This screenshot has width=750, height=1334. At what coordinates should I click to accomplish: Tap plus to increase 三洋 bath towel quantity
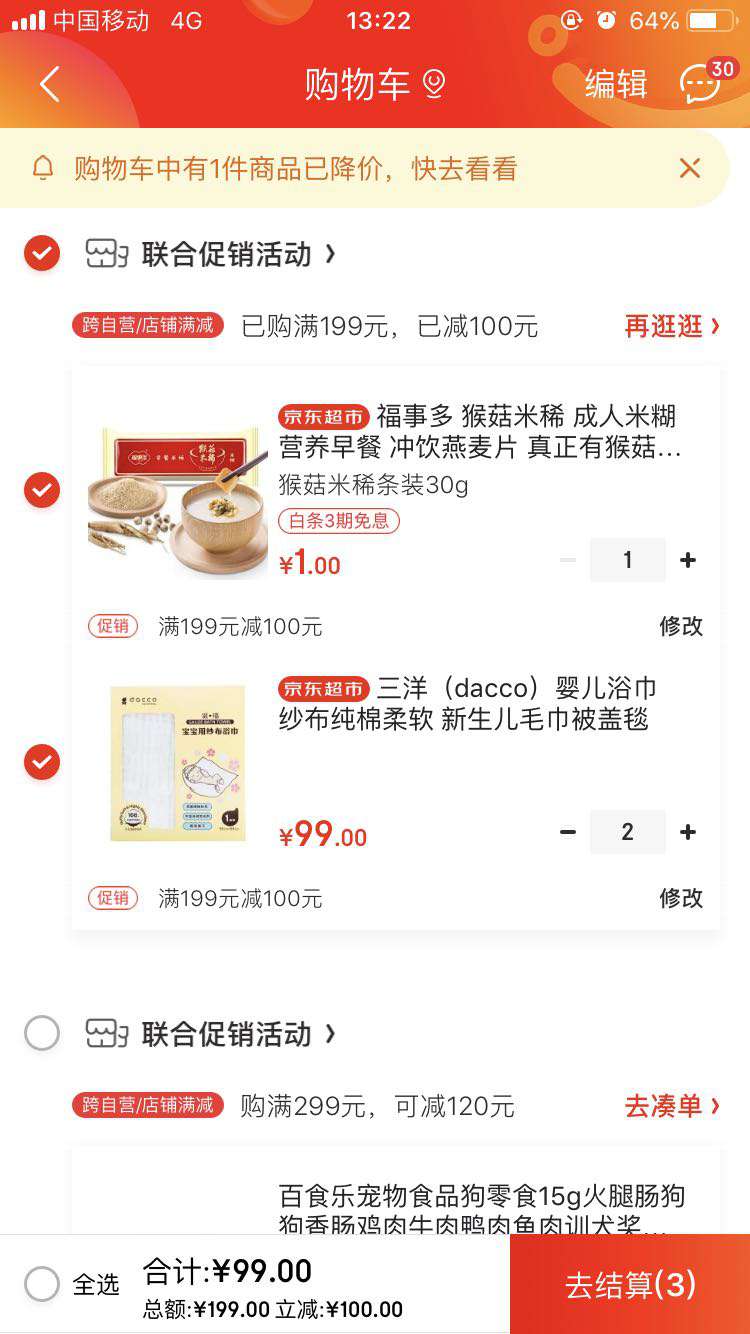[688, 831]
